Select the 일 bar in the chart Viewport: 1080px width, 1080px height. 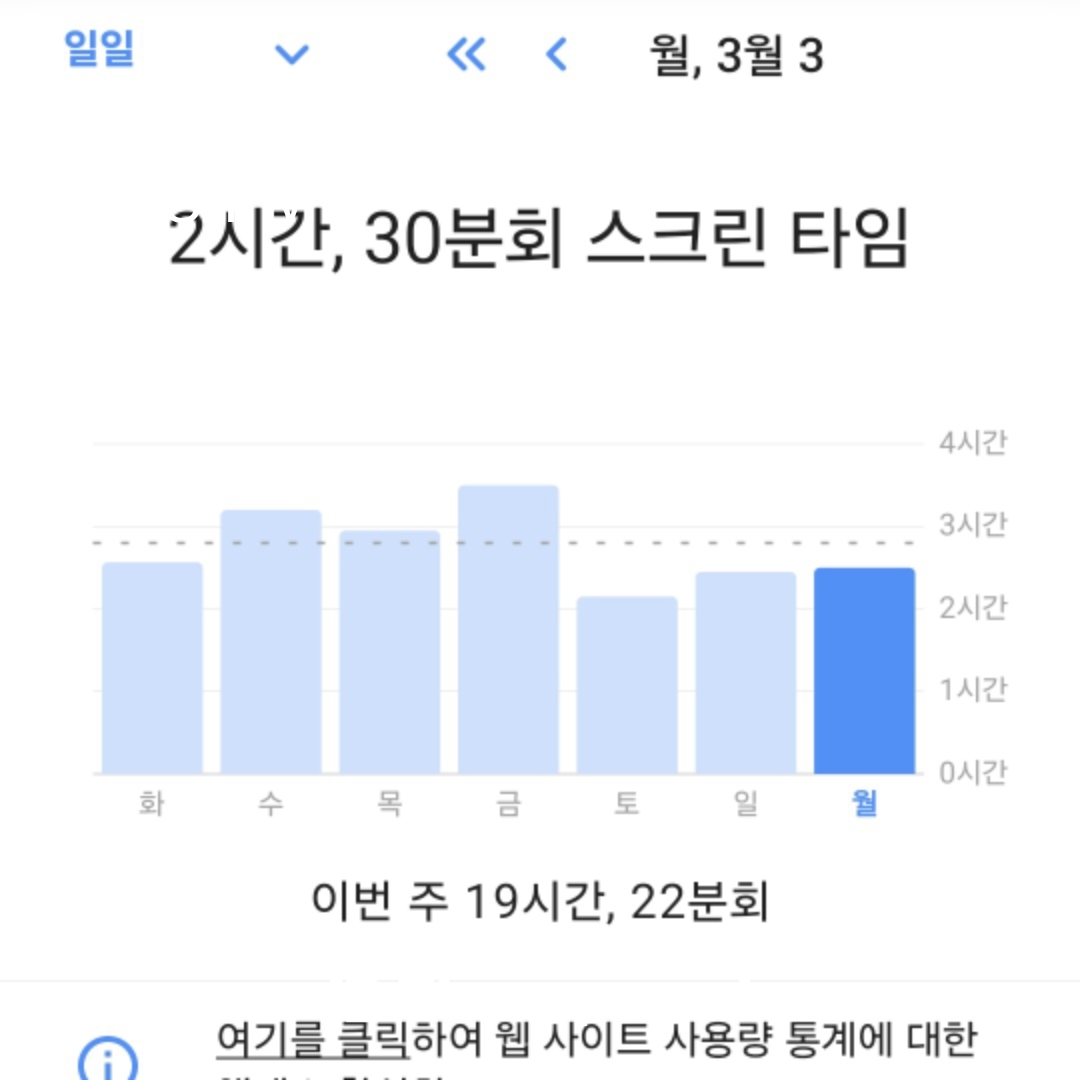746,673
